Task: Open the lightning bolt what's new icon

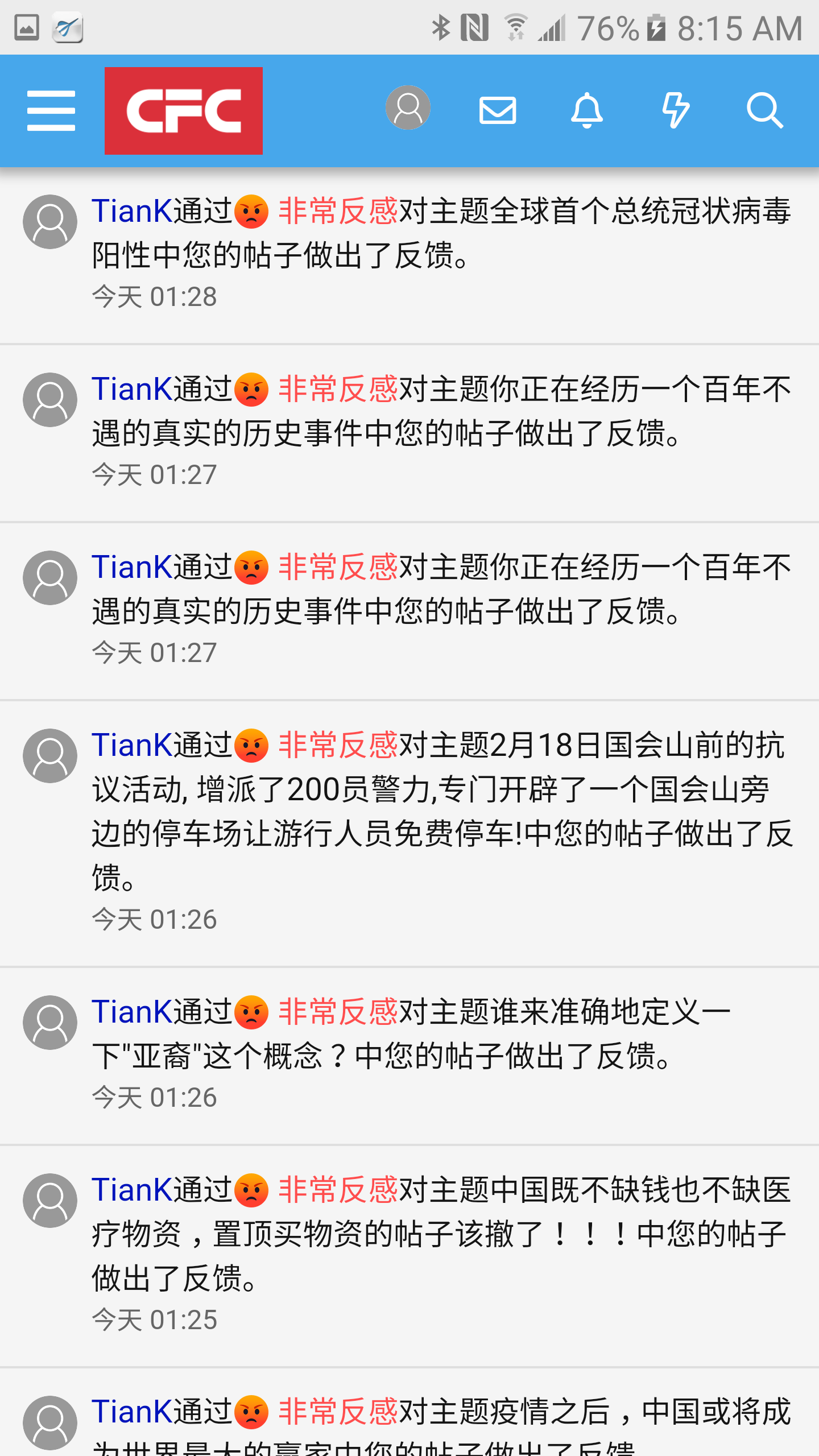Action: 676,110
